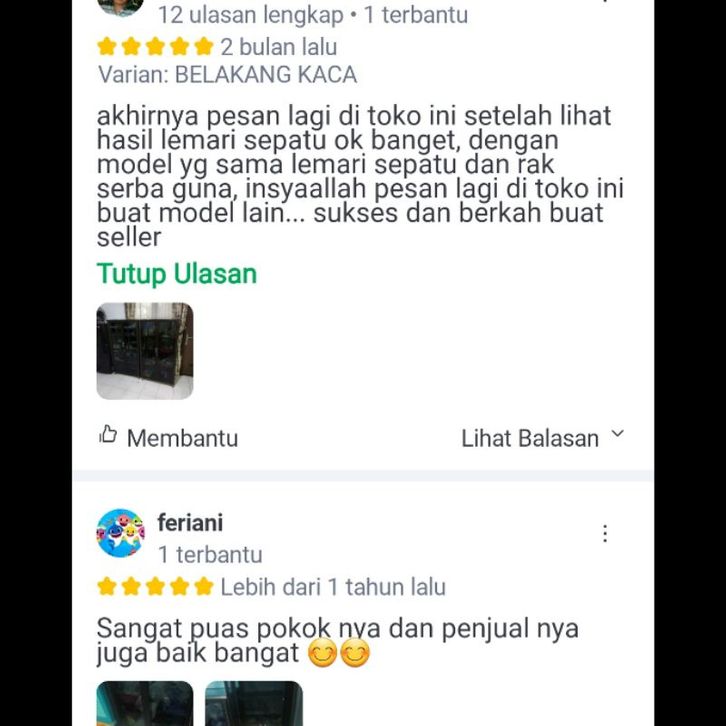This screenshot has height=726, width=726.
Task: Mark the shoe cabinet review as Membantu
Action: coord(168,437)
